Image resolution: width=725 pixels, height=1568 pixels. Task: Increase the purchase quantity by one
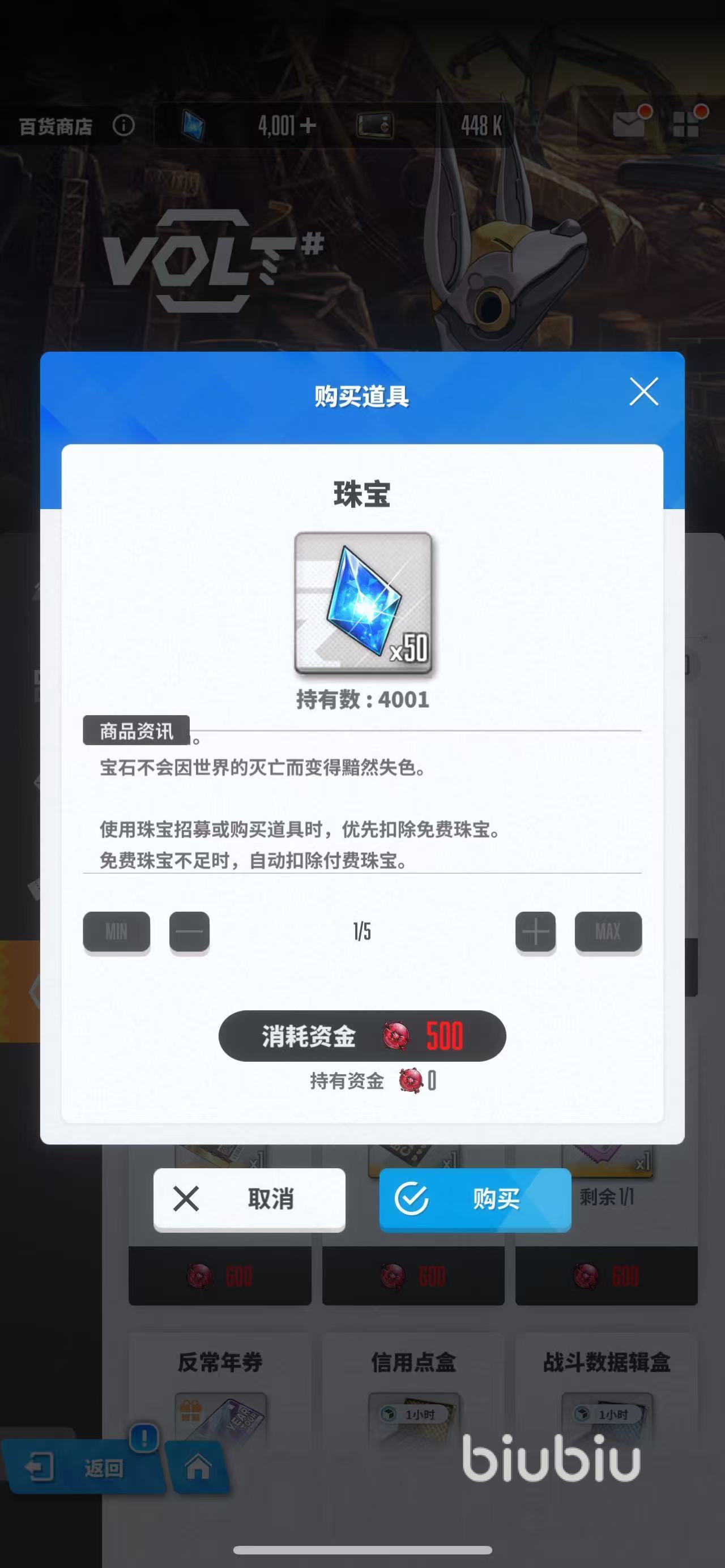click(535, 931)
